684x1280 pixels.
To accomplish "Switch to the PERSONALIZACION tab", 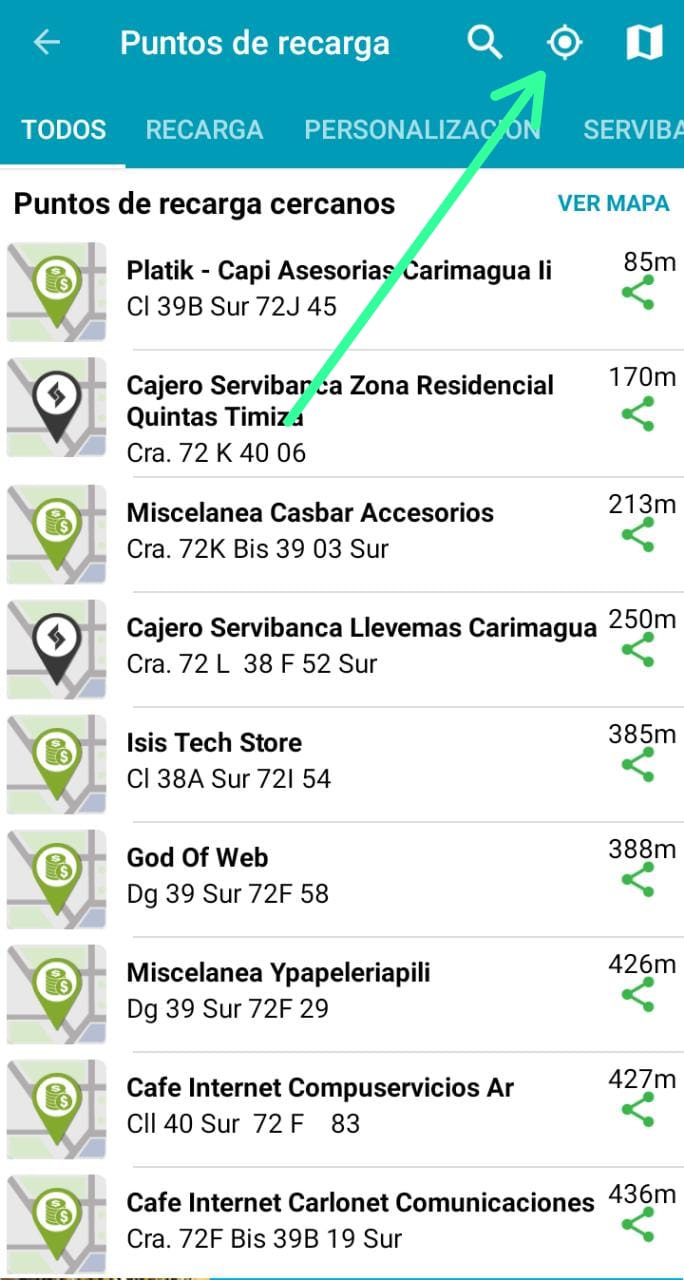I will (x=422, y=130).
